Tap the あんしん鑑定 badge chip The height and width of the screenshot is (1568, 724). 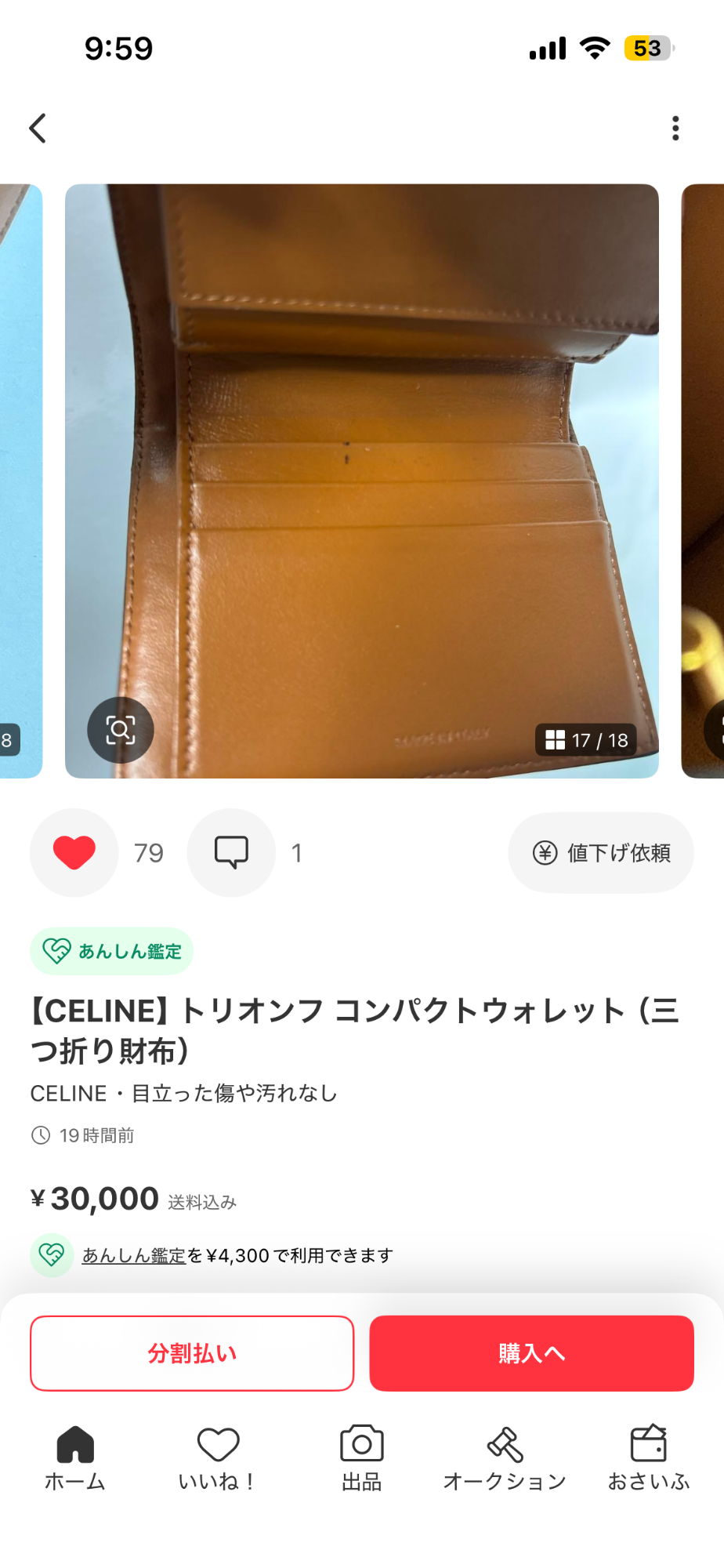(x=112, y=951)
